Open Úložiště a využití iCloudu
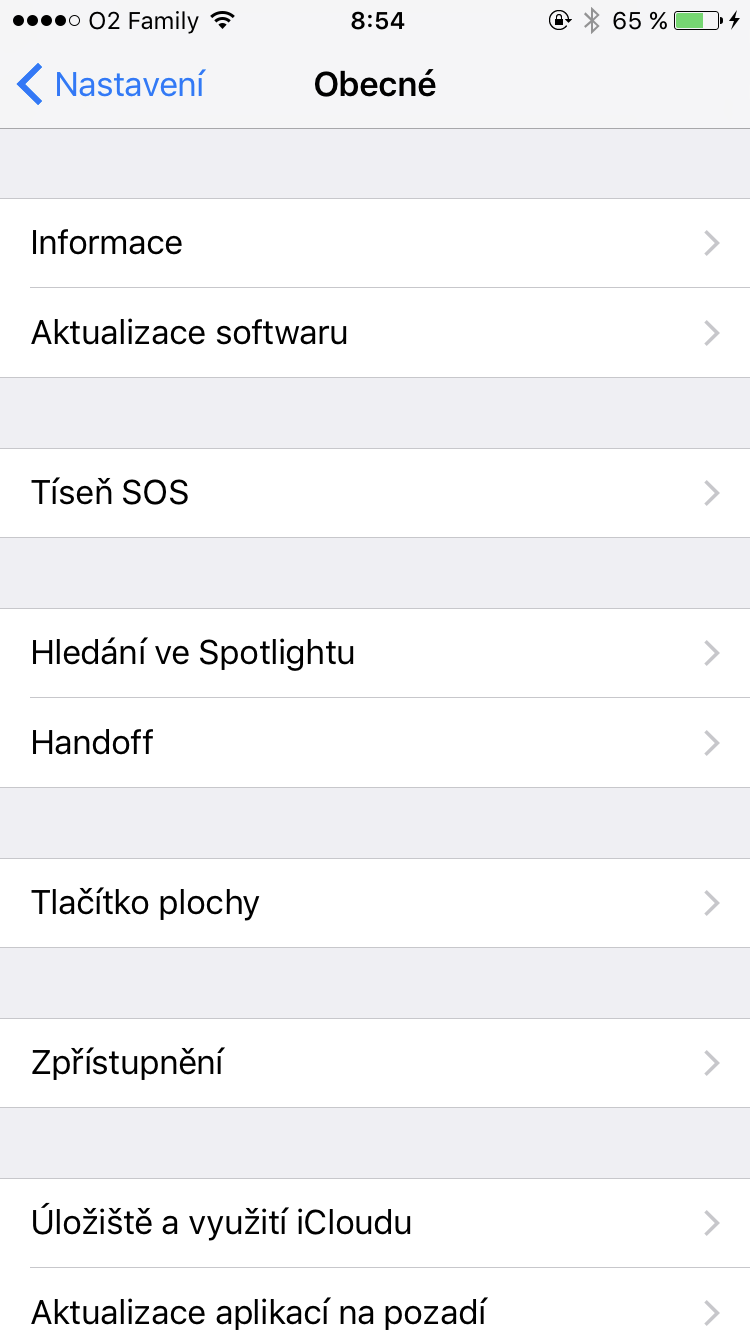This screenshot has height=1334, width=750. [375, 1223]
